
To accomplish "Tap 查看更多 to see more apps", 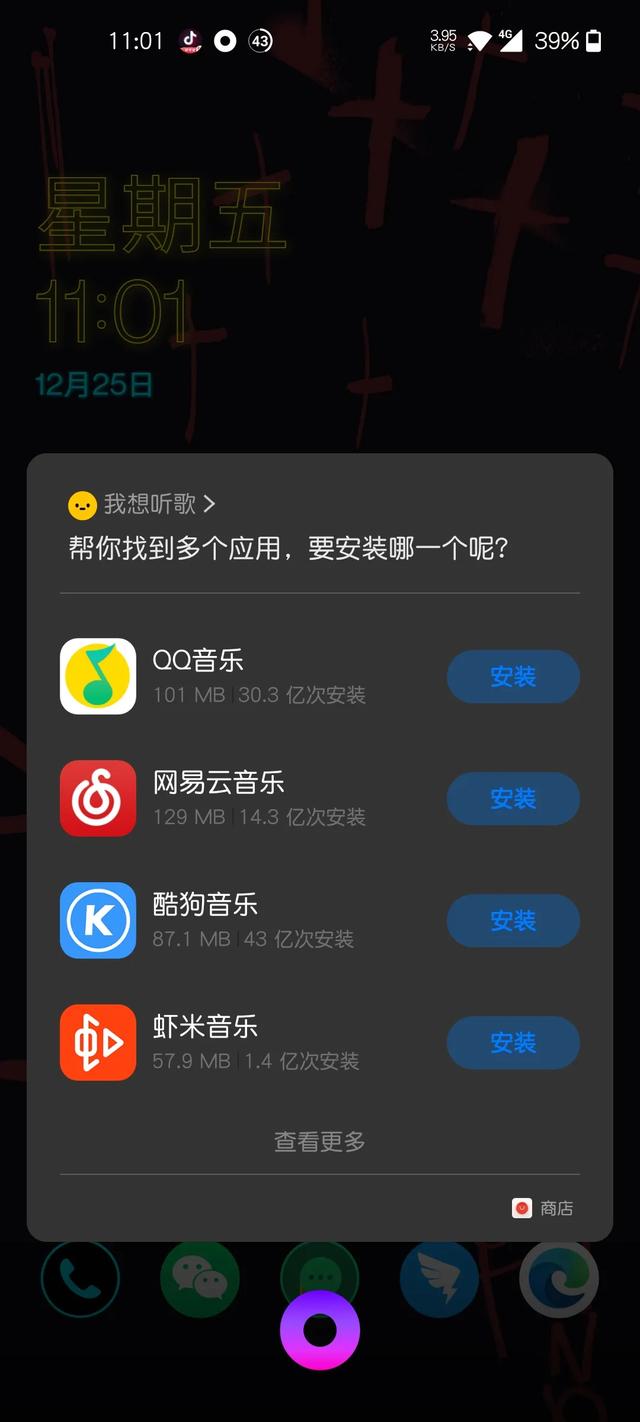I will (320, 1141).
